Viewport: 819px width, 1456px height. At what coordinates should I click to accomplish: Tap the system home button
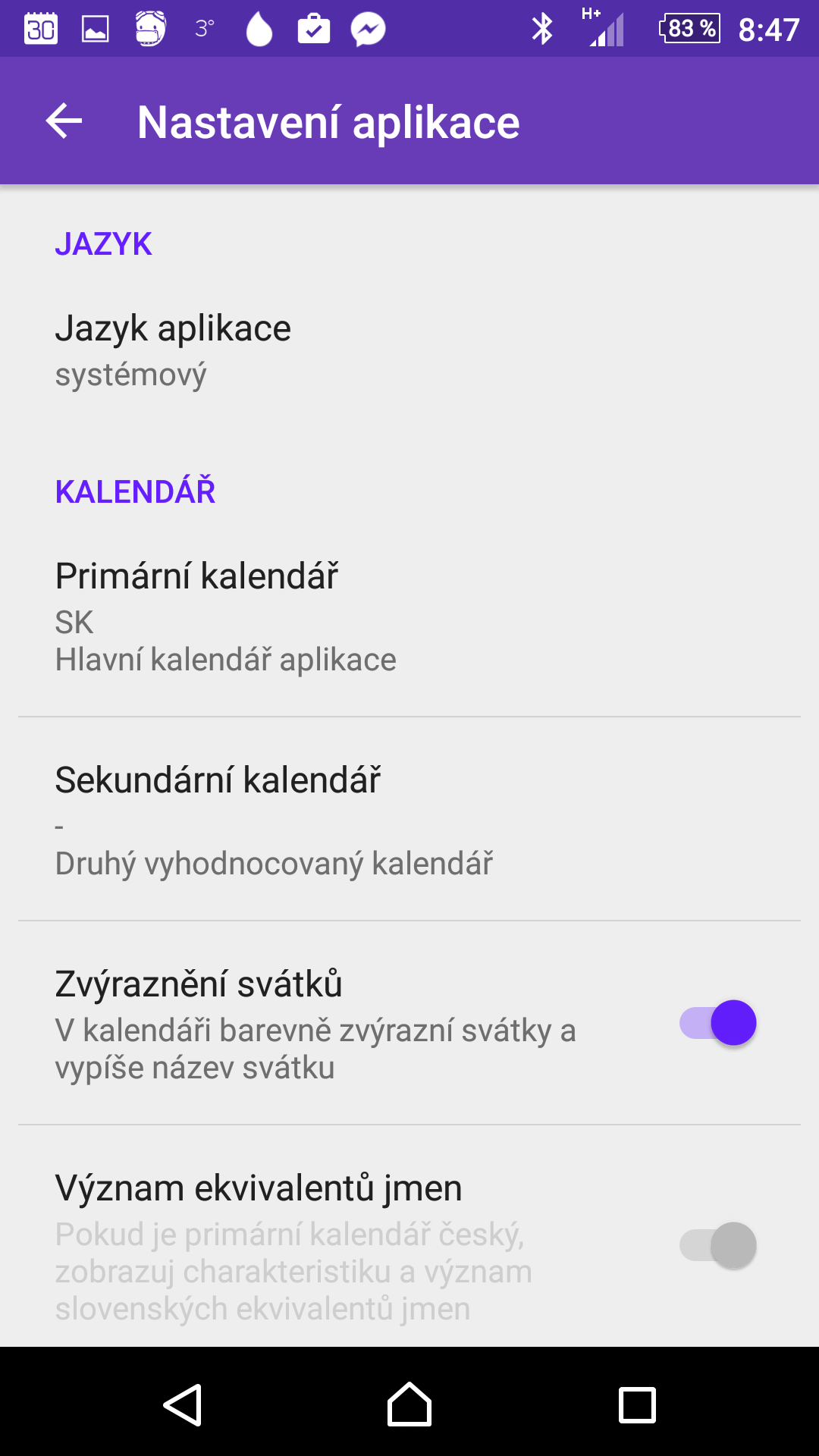coord(409,1404)
